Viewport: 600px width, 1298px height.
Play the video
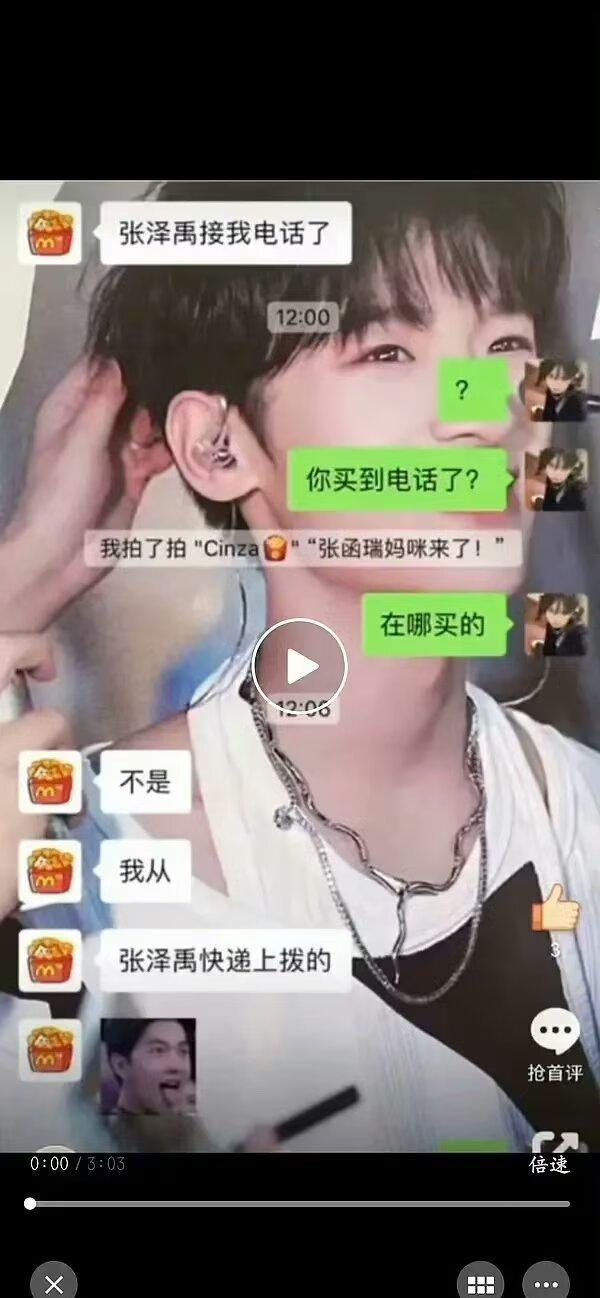tap(299, 666)
